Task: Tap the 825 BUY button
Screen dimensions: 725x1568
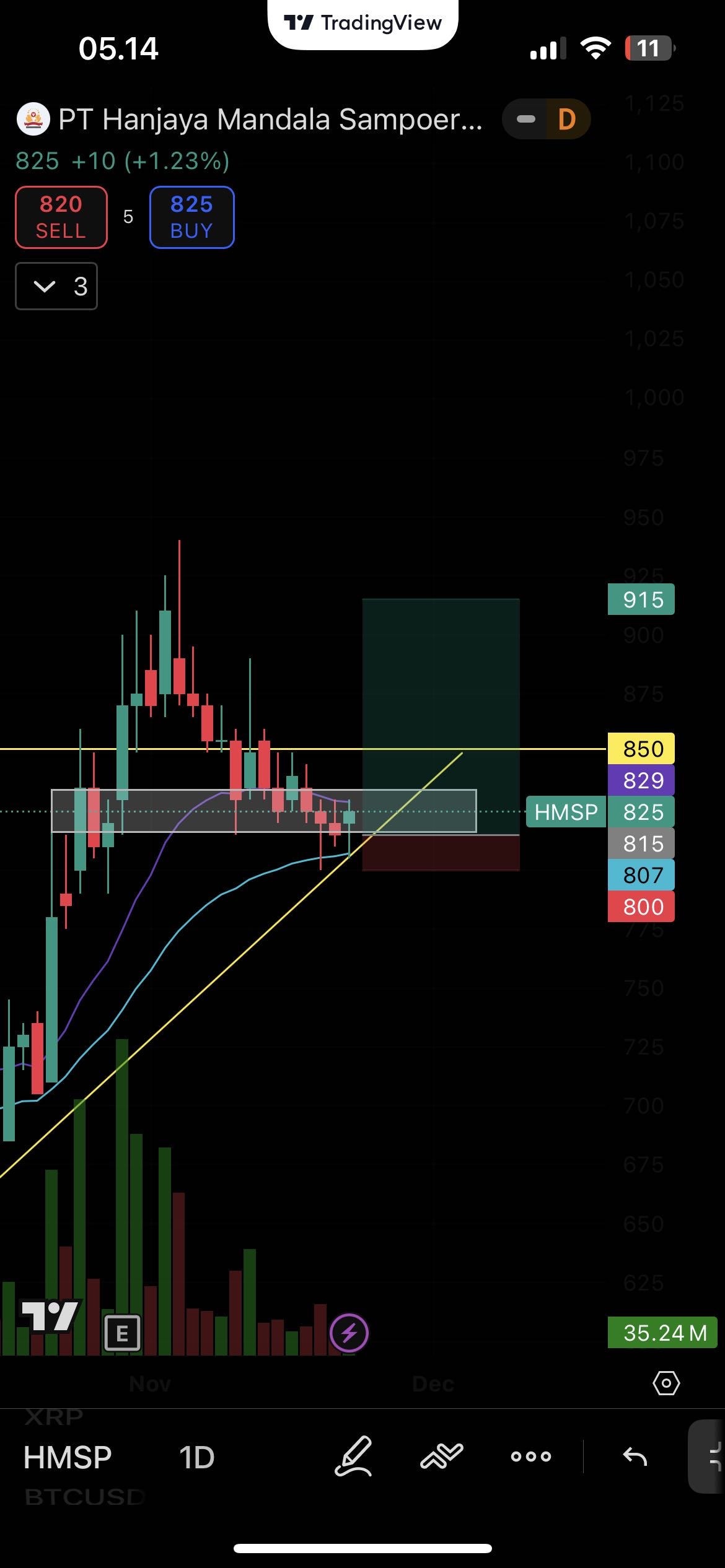Action: coord(191,217)
